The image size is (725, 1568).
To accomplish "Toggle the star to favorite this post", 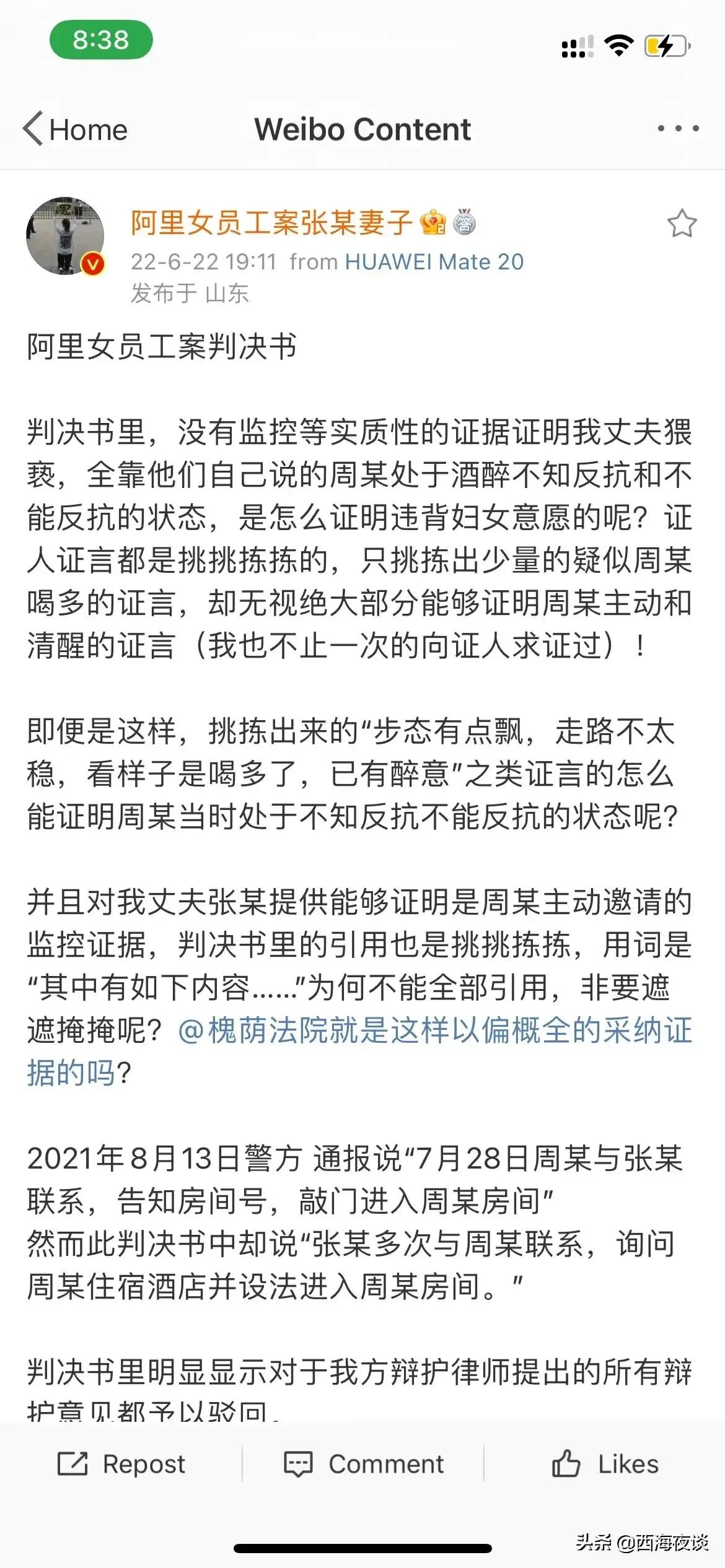I will coord(682,224).
